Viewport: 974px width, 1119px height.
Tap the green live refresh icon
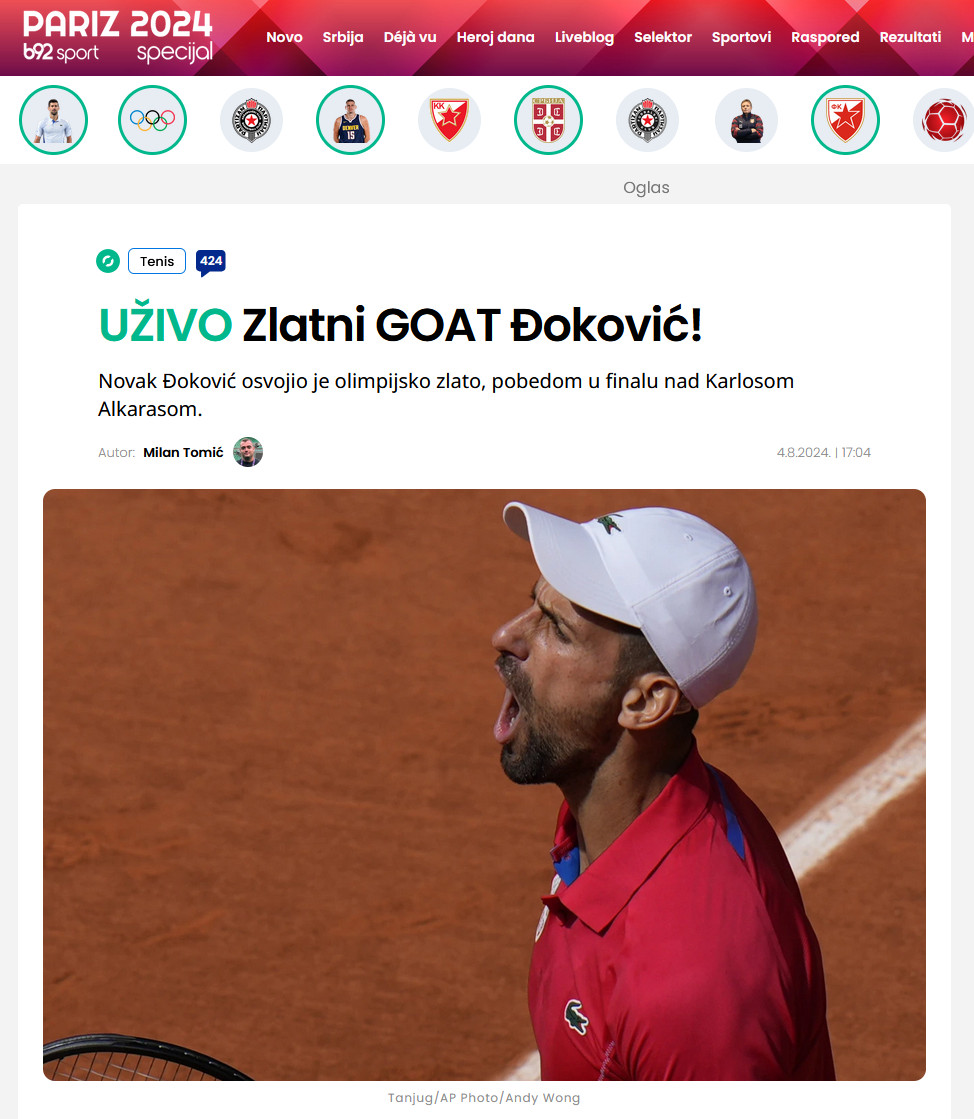108,261
